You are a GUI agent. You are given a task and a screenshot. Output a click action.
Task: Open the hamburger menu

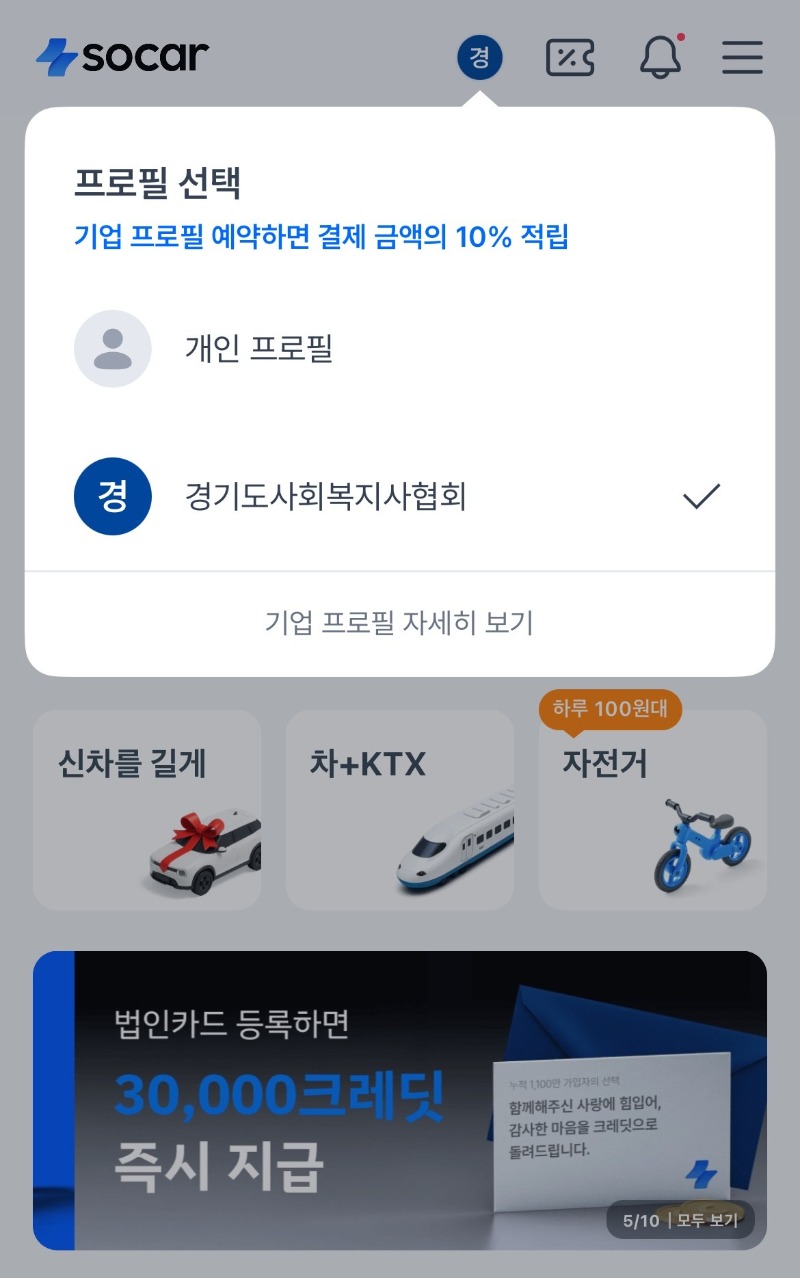pos(742,57)
